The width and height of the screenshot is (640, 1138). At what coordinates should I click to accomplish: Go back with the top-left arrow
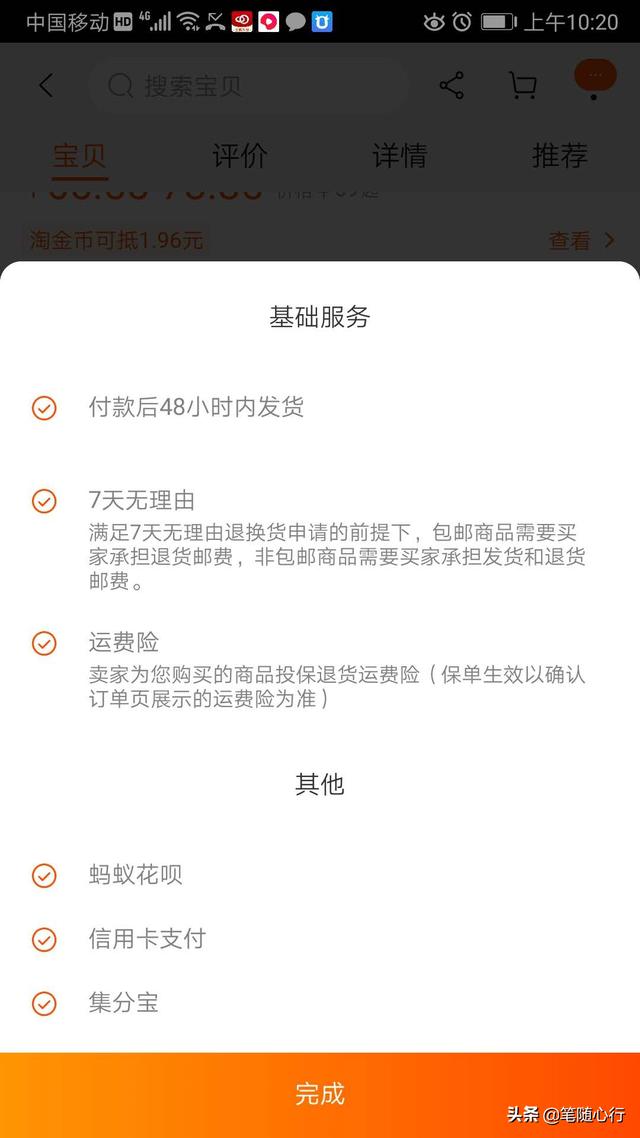click(46, 86)
